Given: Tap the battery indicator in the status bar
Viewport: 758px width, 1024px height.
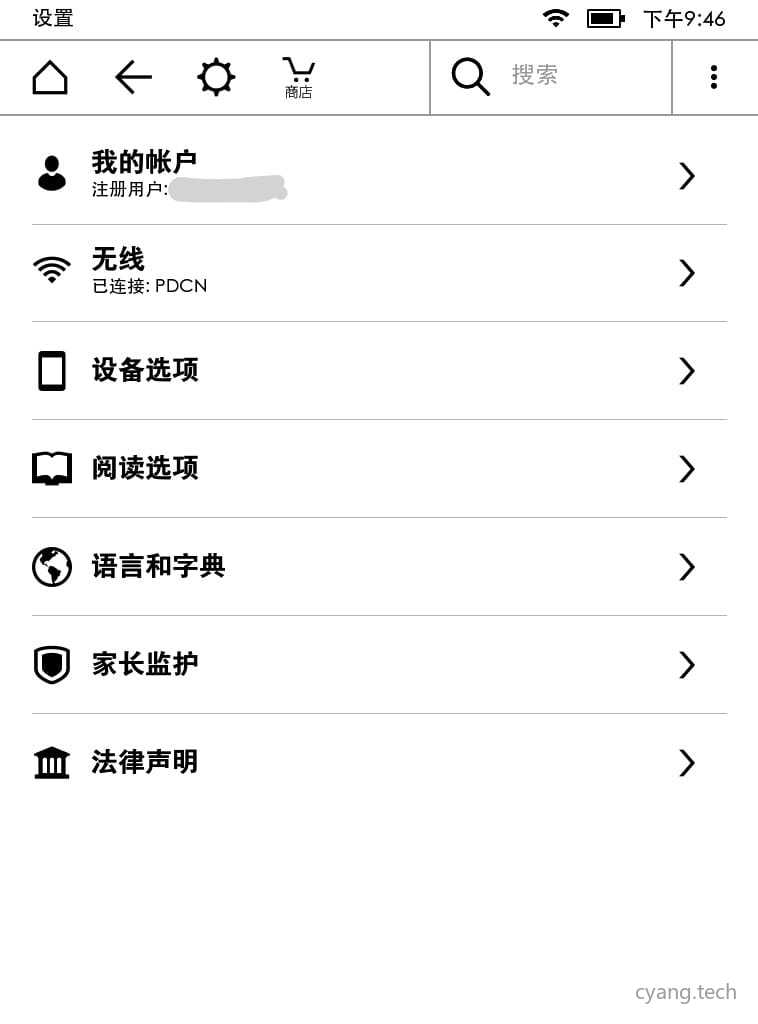Looking at the screenshot, I should pos(603,17).
